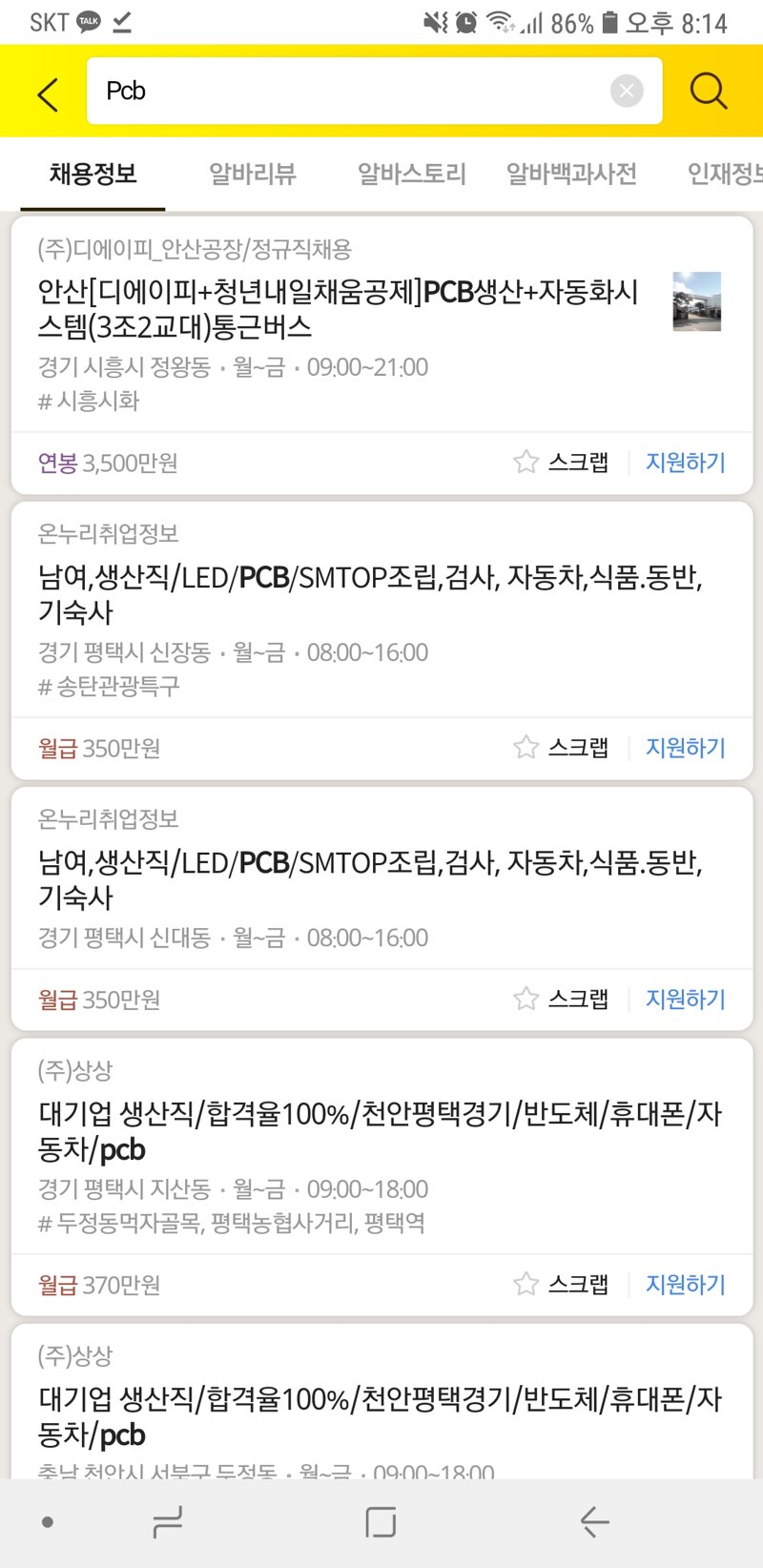The width and height of the screenshot is (763, 1568).
Task: Clear the Pcb search text
Action: pos(626,91)
